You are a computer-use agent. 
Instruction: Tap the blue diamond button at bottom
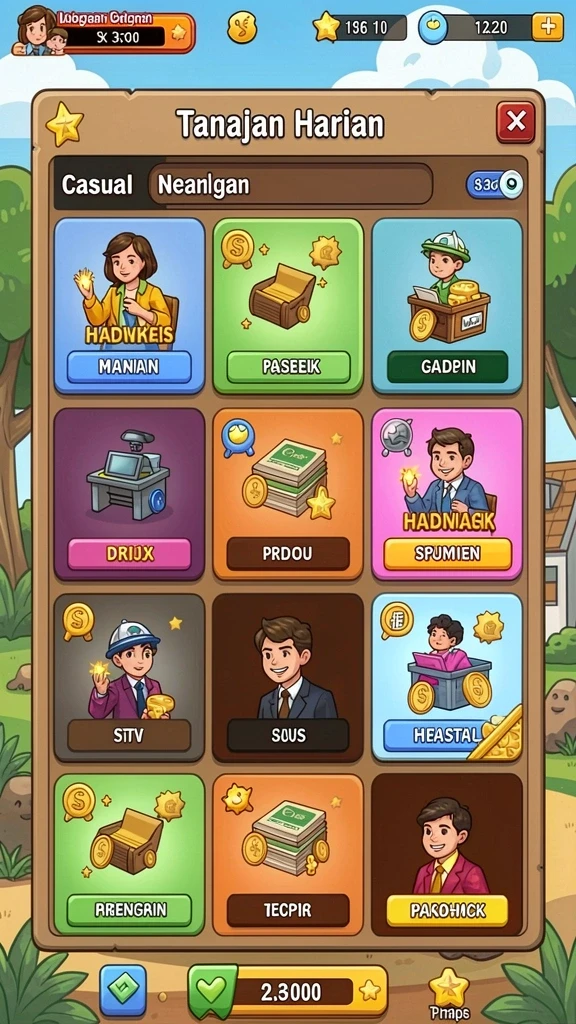click(123, 990)
